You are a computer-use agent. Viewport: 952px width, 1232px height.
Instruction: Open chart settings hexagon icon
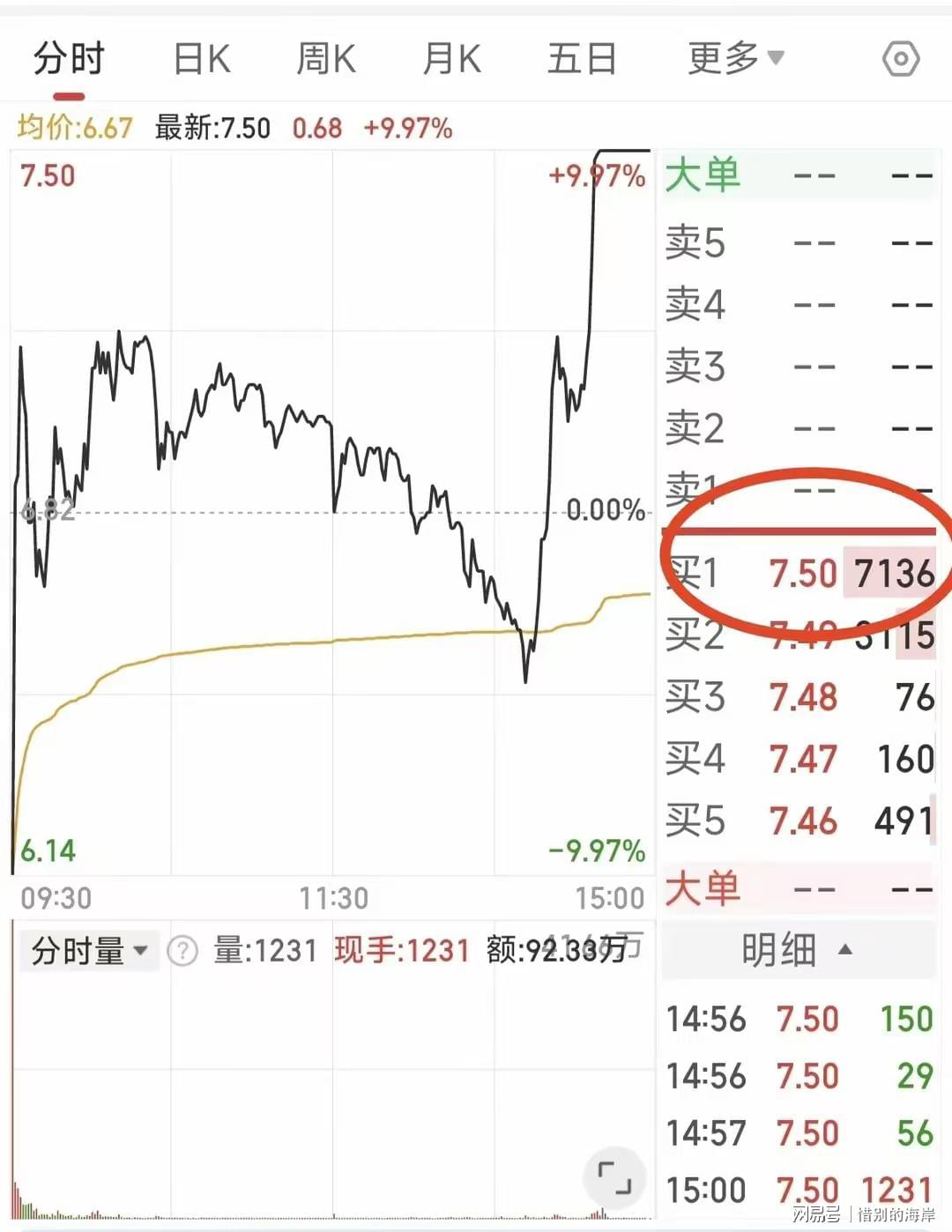click(900, 60)
